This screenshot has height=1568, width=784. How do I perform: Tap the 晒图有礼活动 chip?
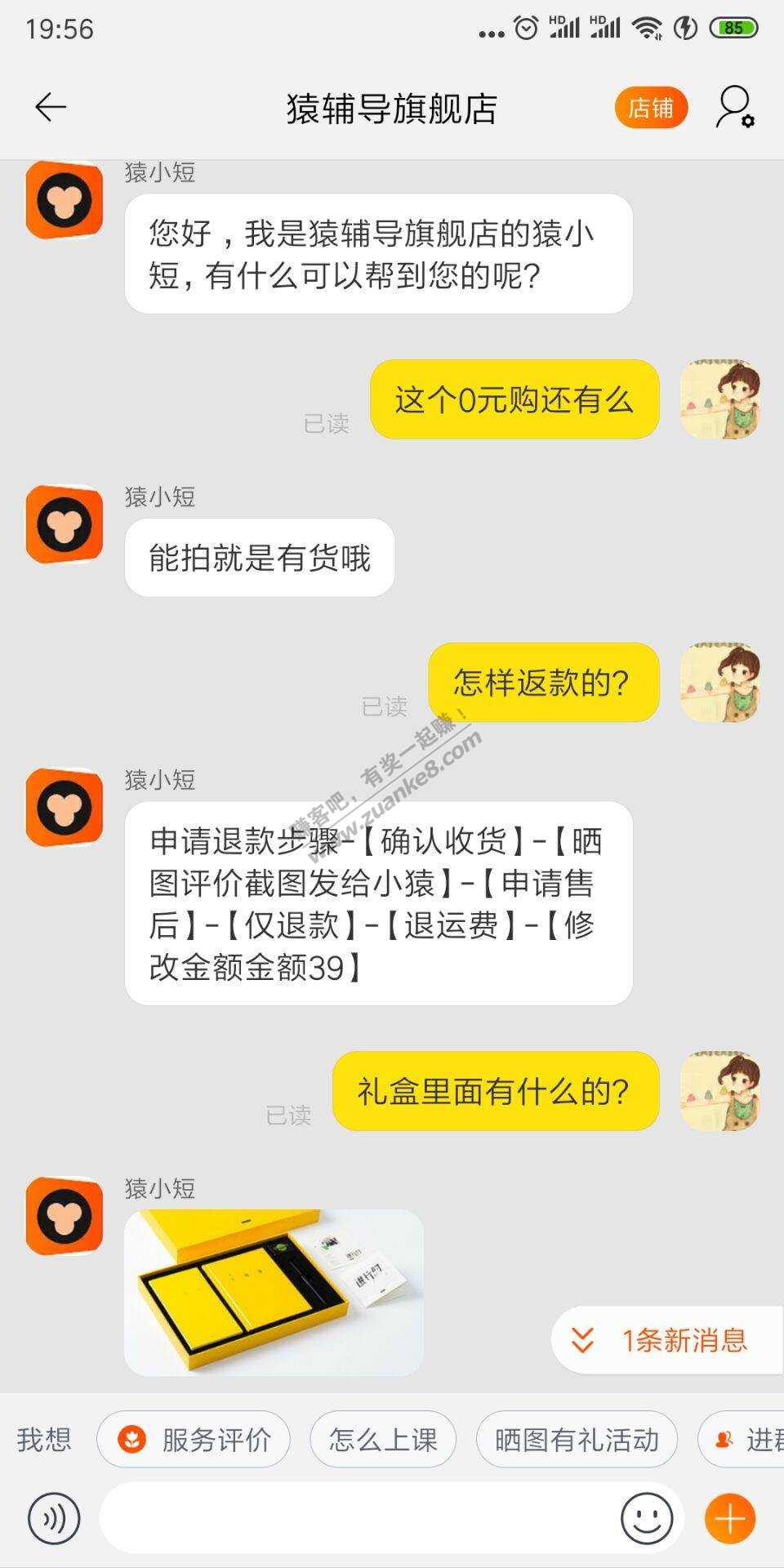577,1439
